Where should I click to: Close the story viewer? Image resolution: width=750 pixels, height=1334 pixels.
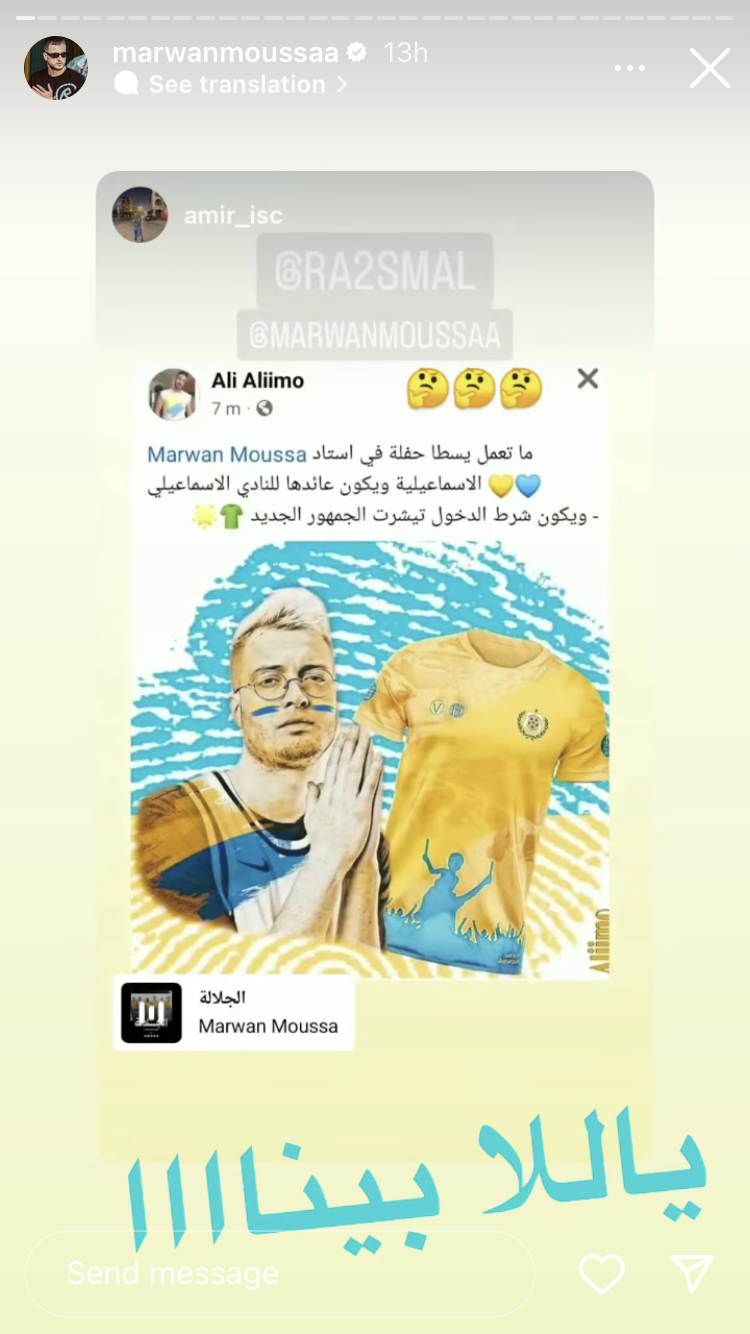coord(709,68)
